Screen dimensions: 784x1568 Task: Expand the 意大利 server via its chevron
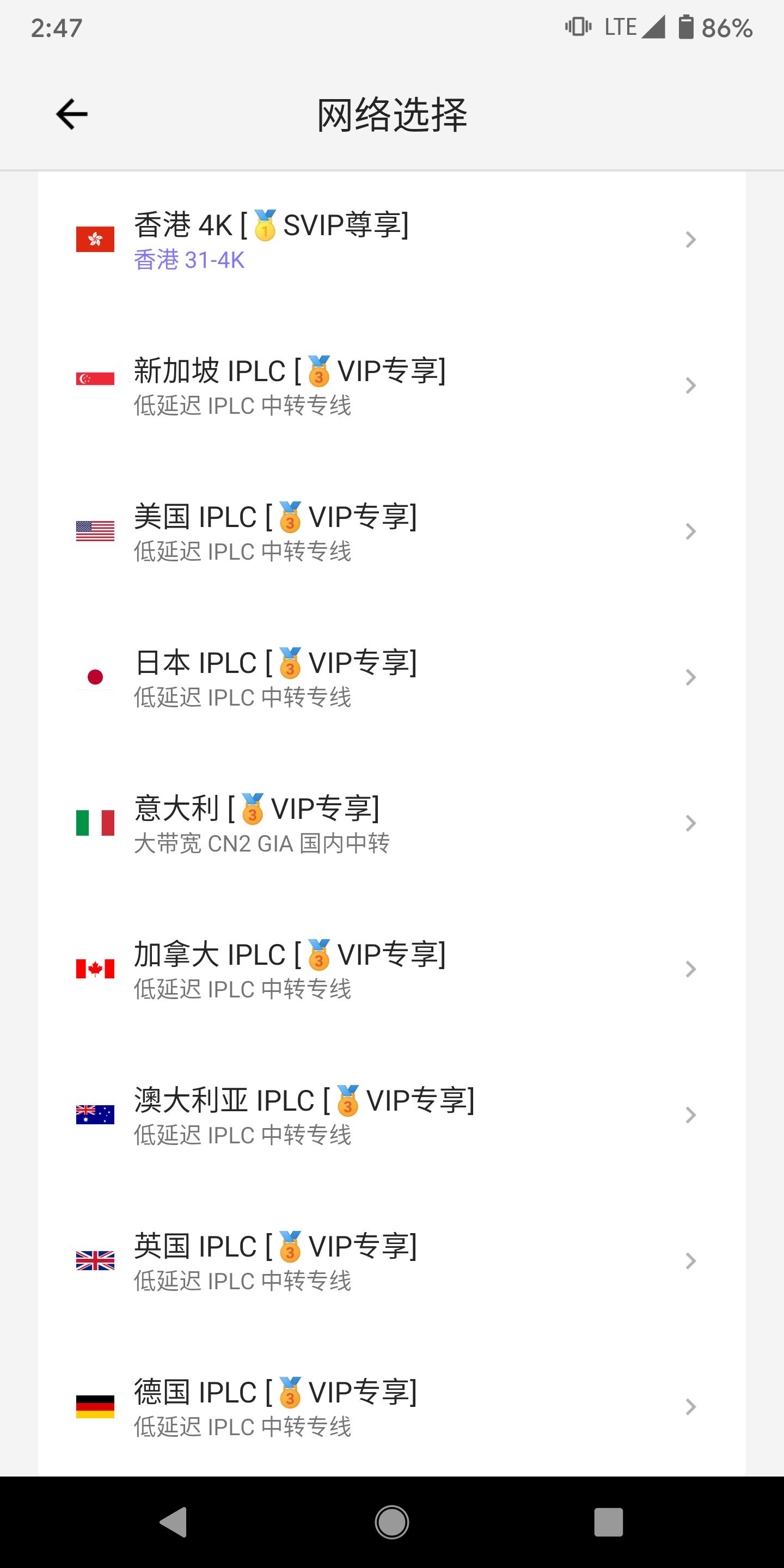(x=690, y=824)
